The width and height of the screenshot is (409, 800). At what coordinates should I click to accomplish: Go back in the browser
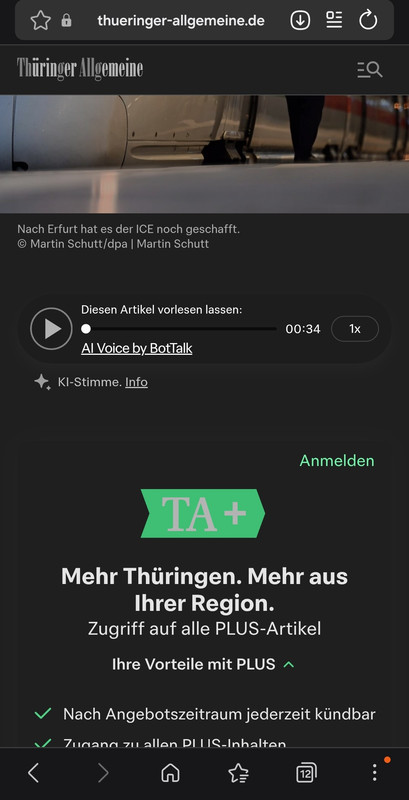(33, 773)
